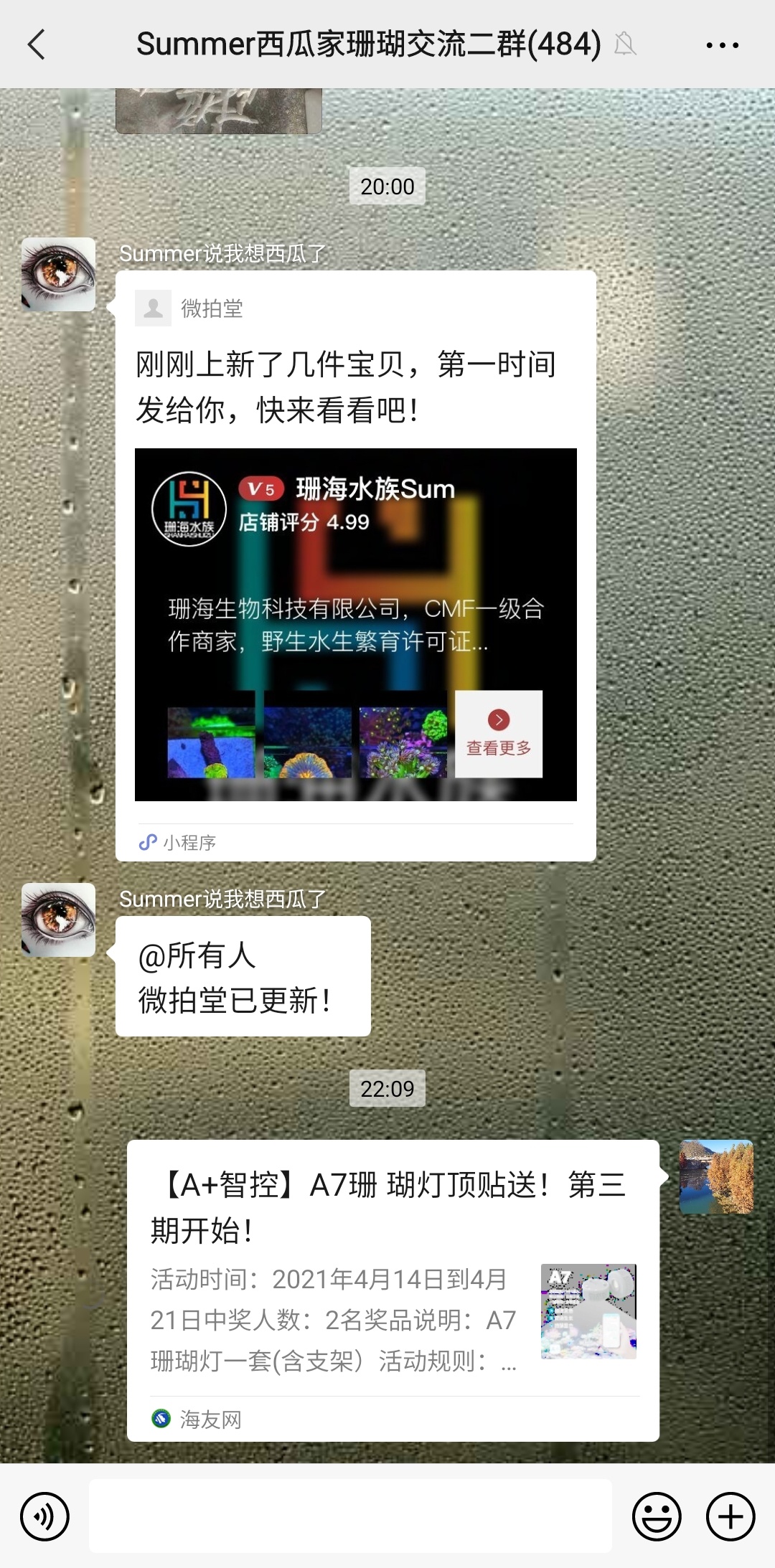View the partially visible image message at top

pos(218,111)
